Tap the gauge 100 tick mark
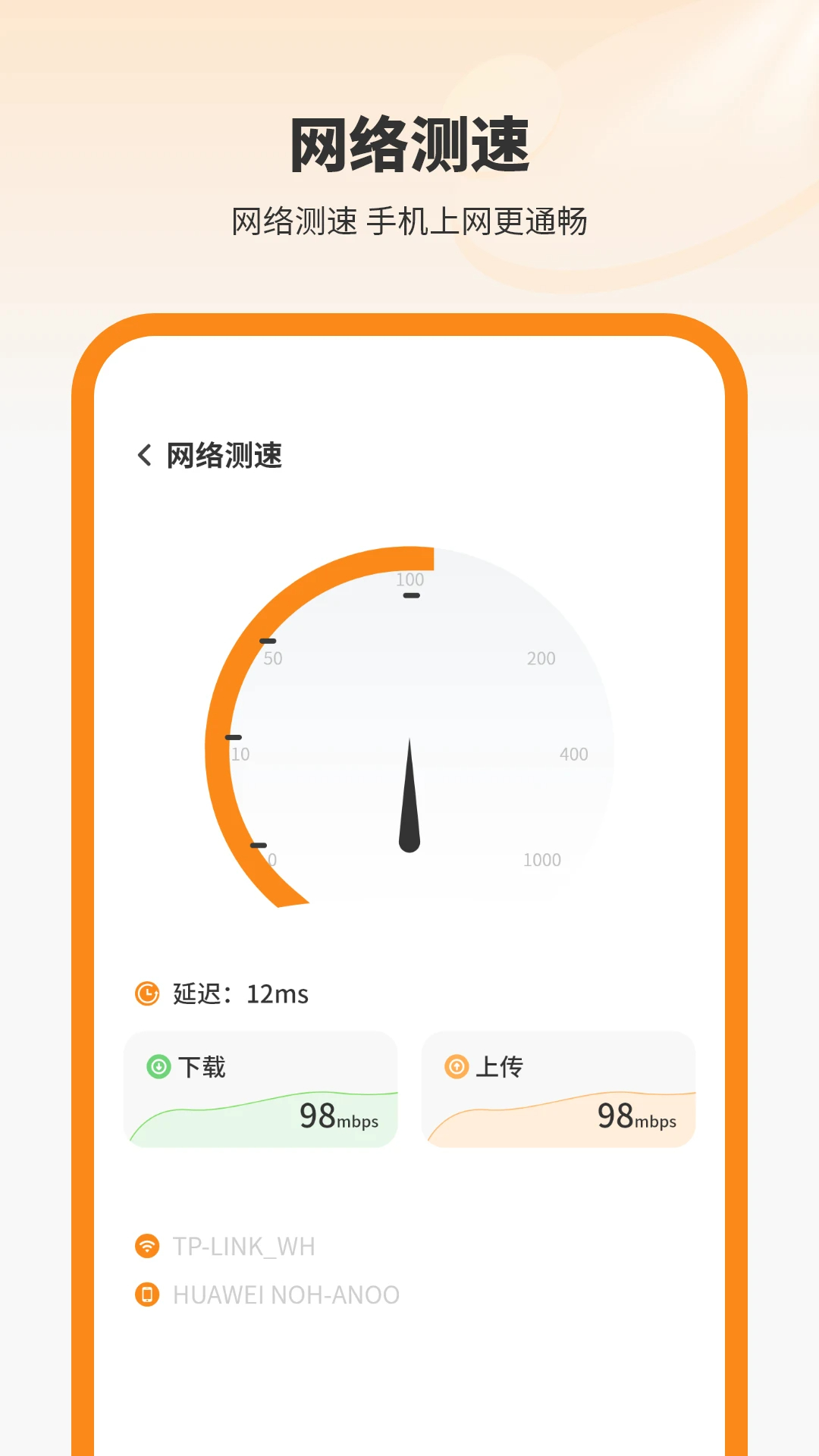The width and height of the screenshot is (819, 1456). [x=410, y=596]
